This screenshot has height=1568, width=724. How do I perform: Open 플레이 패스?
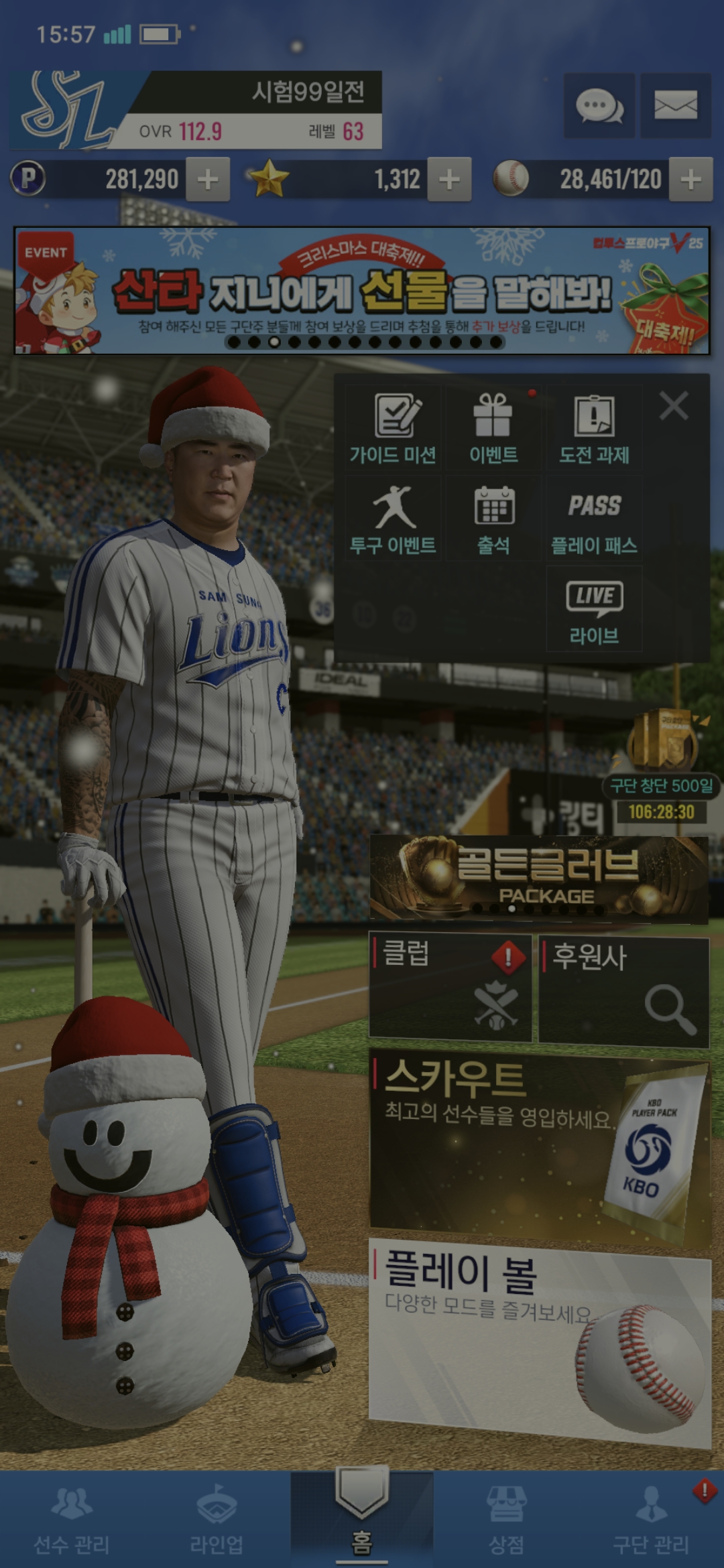tap(594, 520)
